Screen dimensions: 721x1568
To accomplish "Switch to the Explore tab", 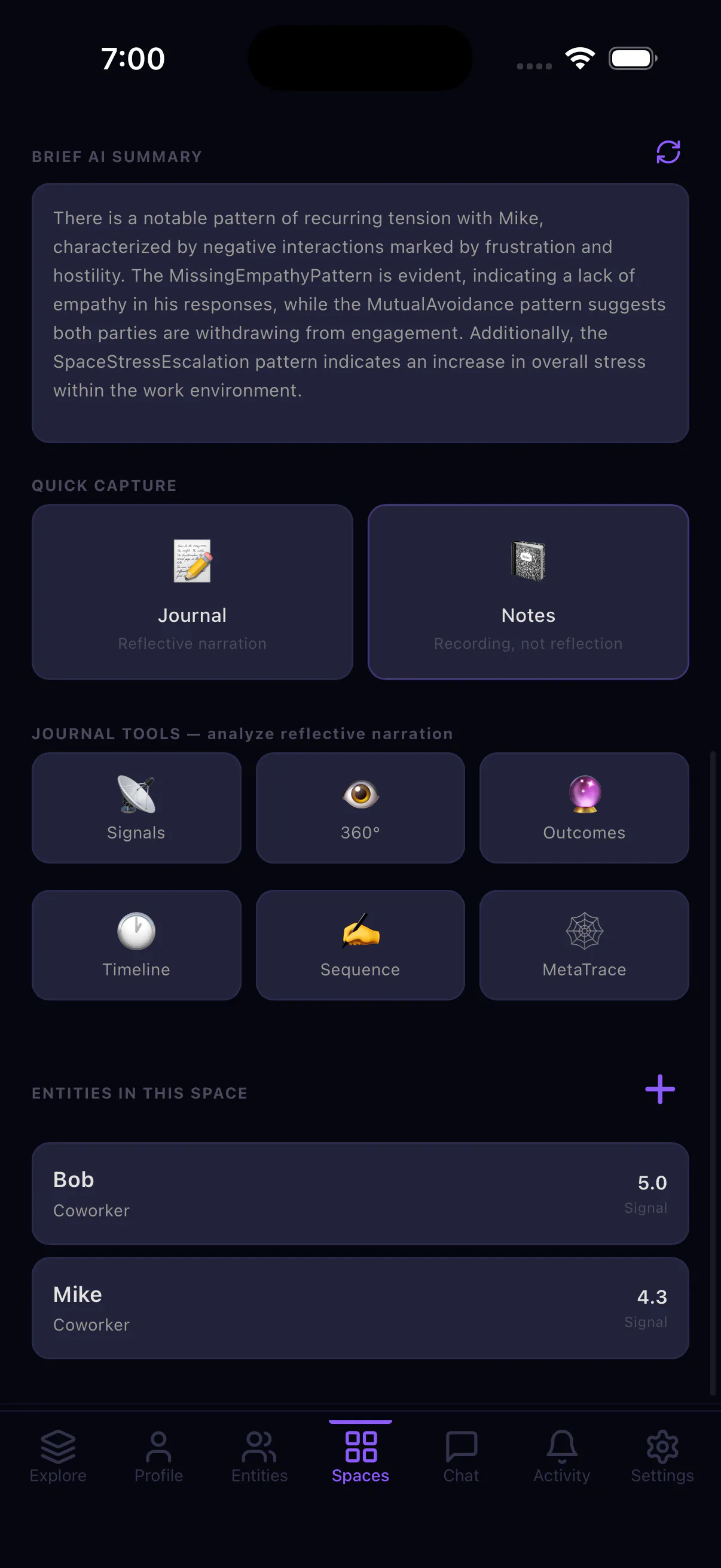I will click(x=58, y=1456).
